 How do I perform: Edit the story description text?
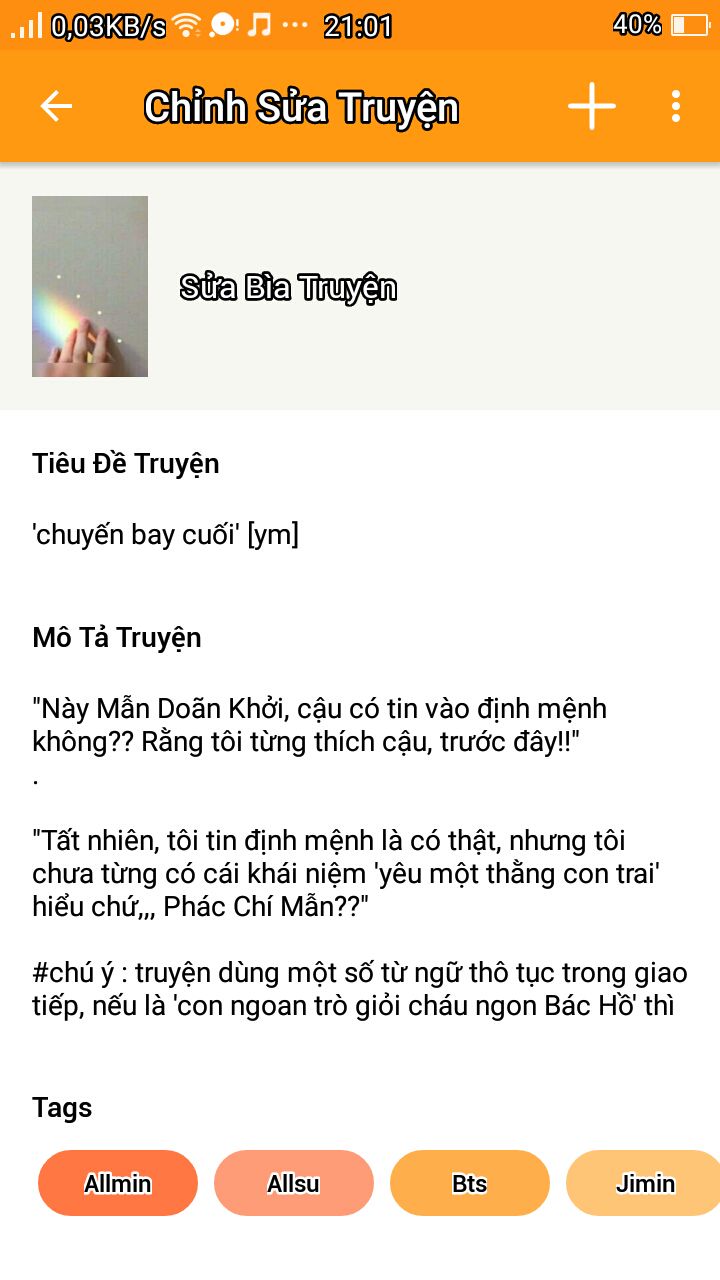tap(360, 857)
